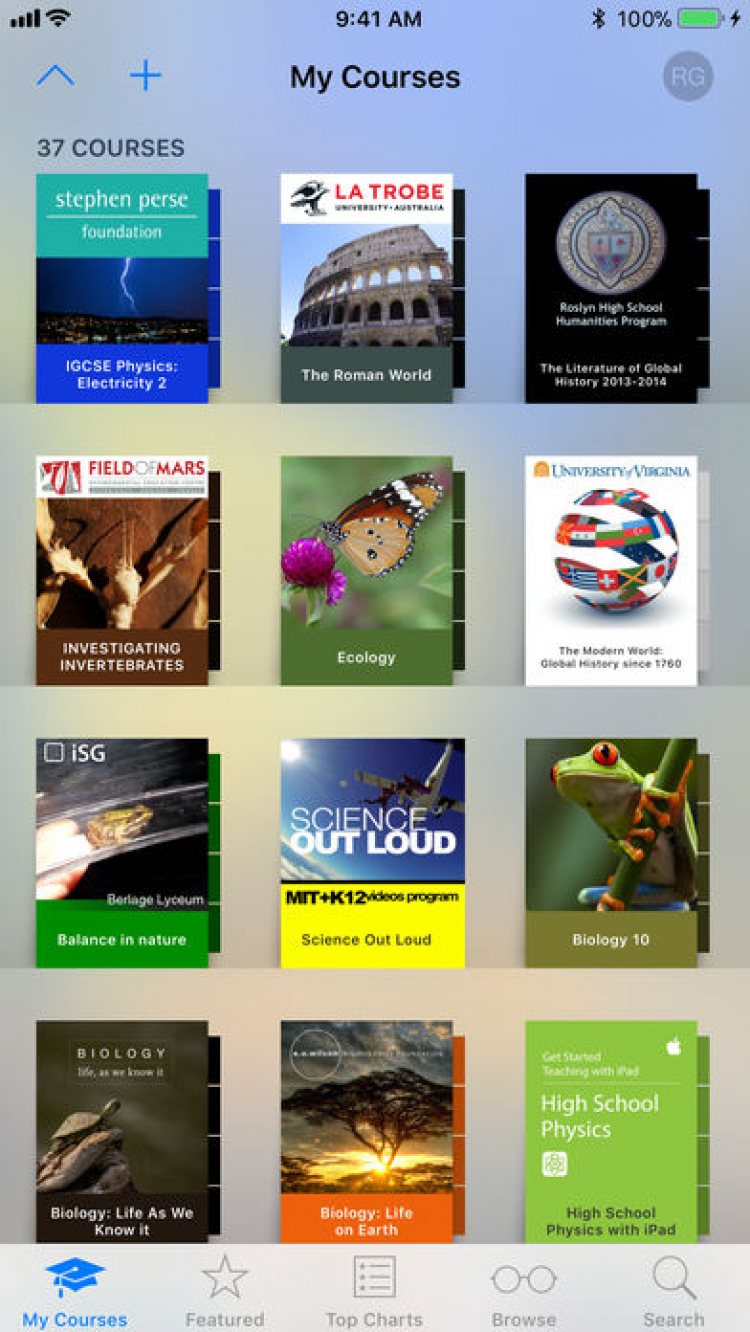This screenshot has height=1332, width=750.
Task: Open the Ecology course
Action: click(366, 570)
